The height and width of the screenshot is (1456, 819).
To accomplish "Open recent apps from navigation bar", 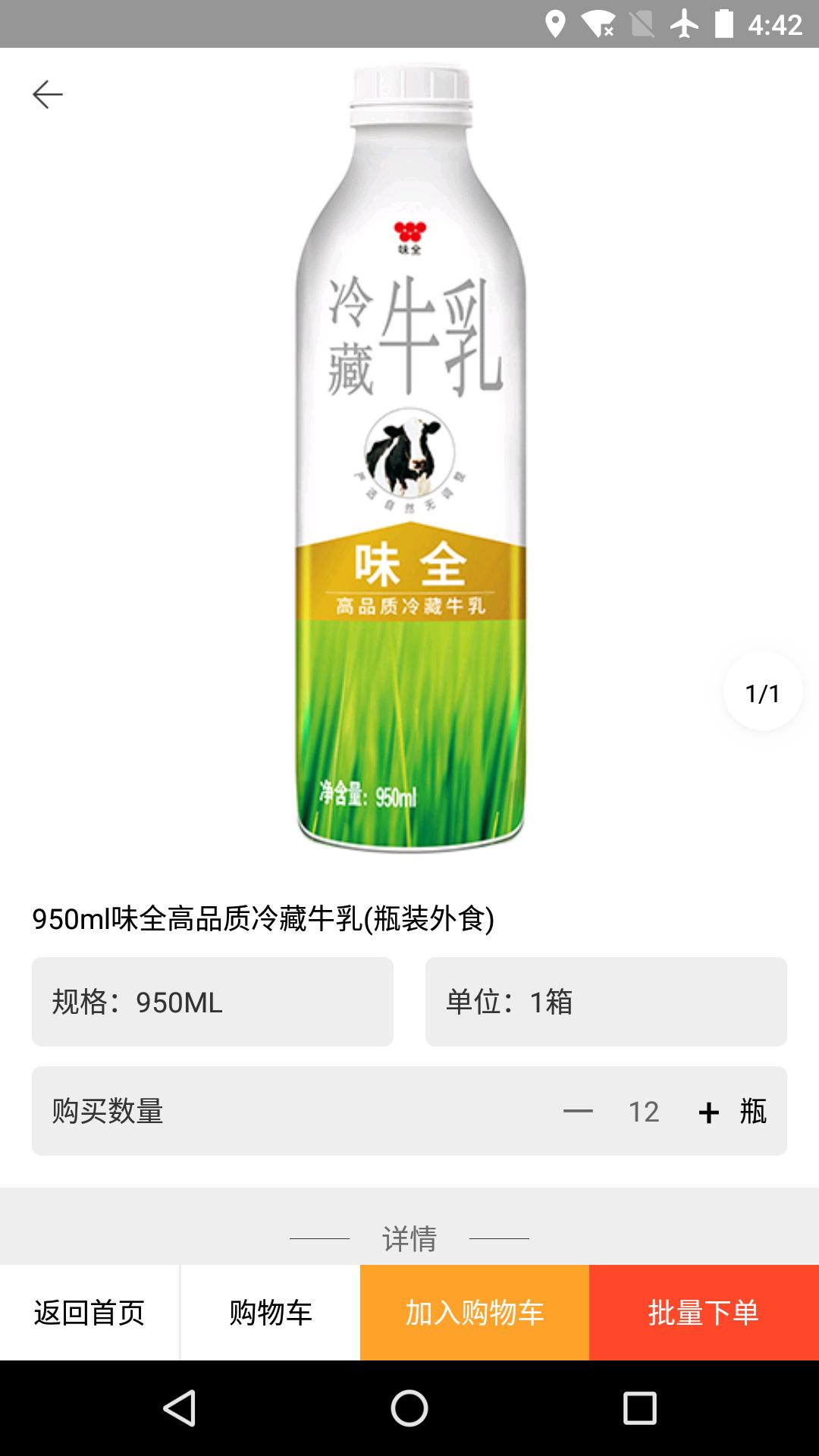I will point(639,1408).
